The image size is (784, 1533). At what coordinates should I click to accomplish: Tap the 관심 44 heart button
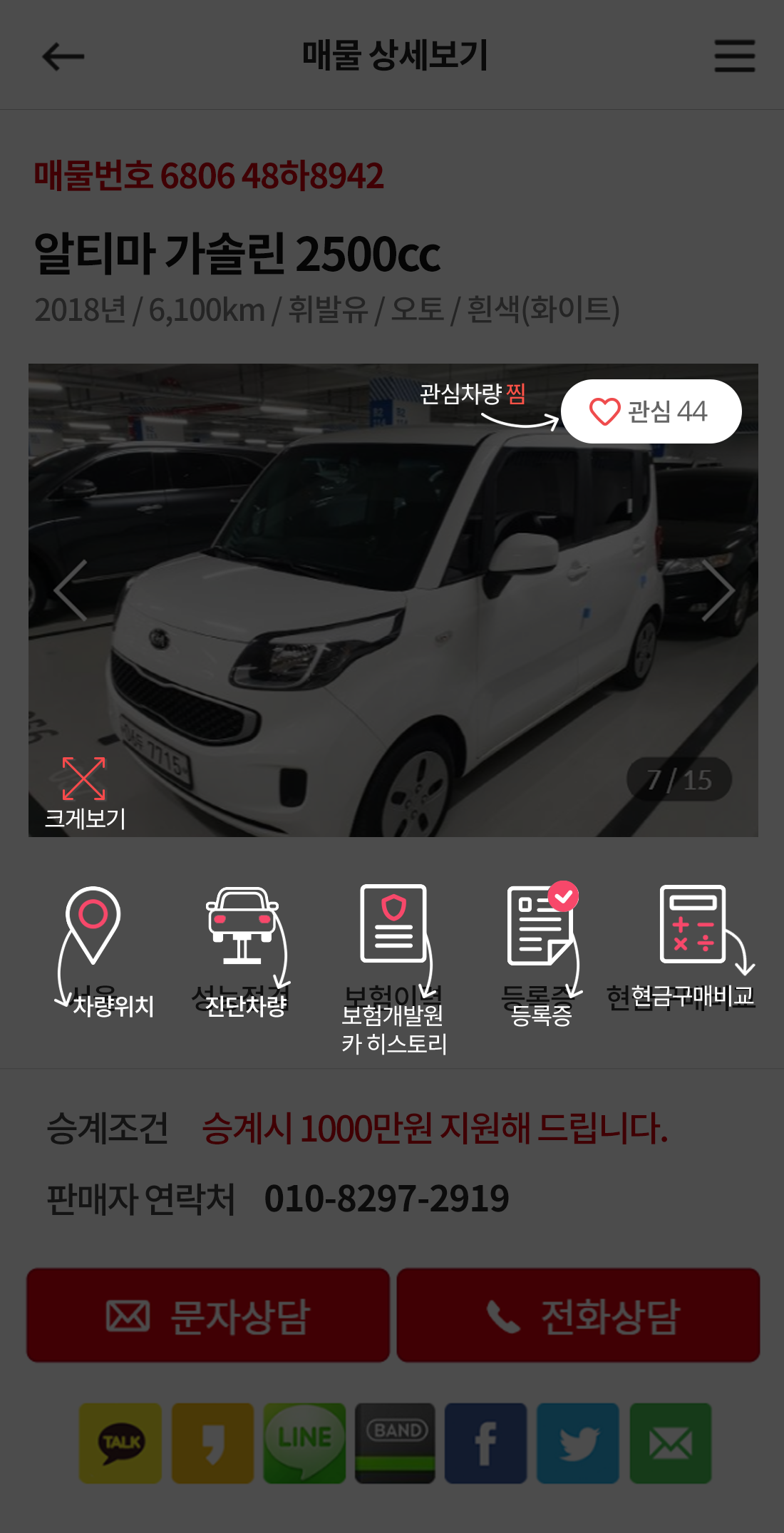651,411
